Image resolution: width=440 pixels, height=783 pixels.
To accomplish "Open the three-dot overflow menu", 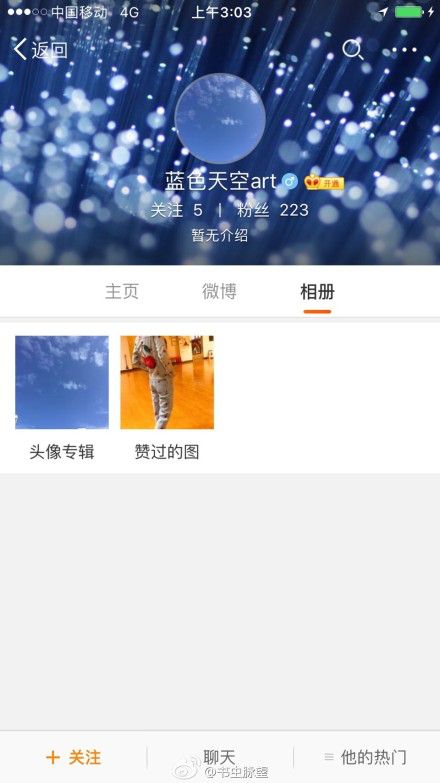I will pos(404,49).
